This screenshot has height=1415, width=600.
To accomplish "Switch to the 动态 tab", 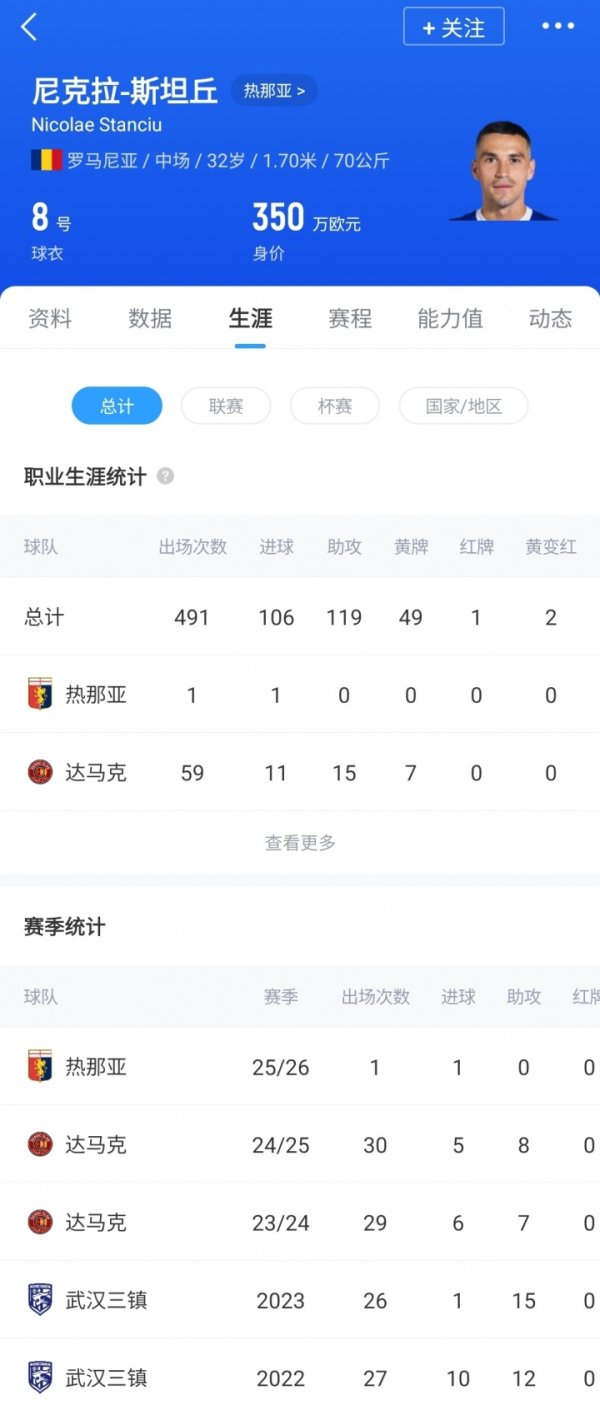I will coord(550,319).
